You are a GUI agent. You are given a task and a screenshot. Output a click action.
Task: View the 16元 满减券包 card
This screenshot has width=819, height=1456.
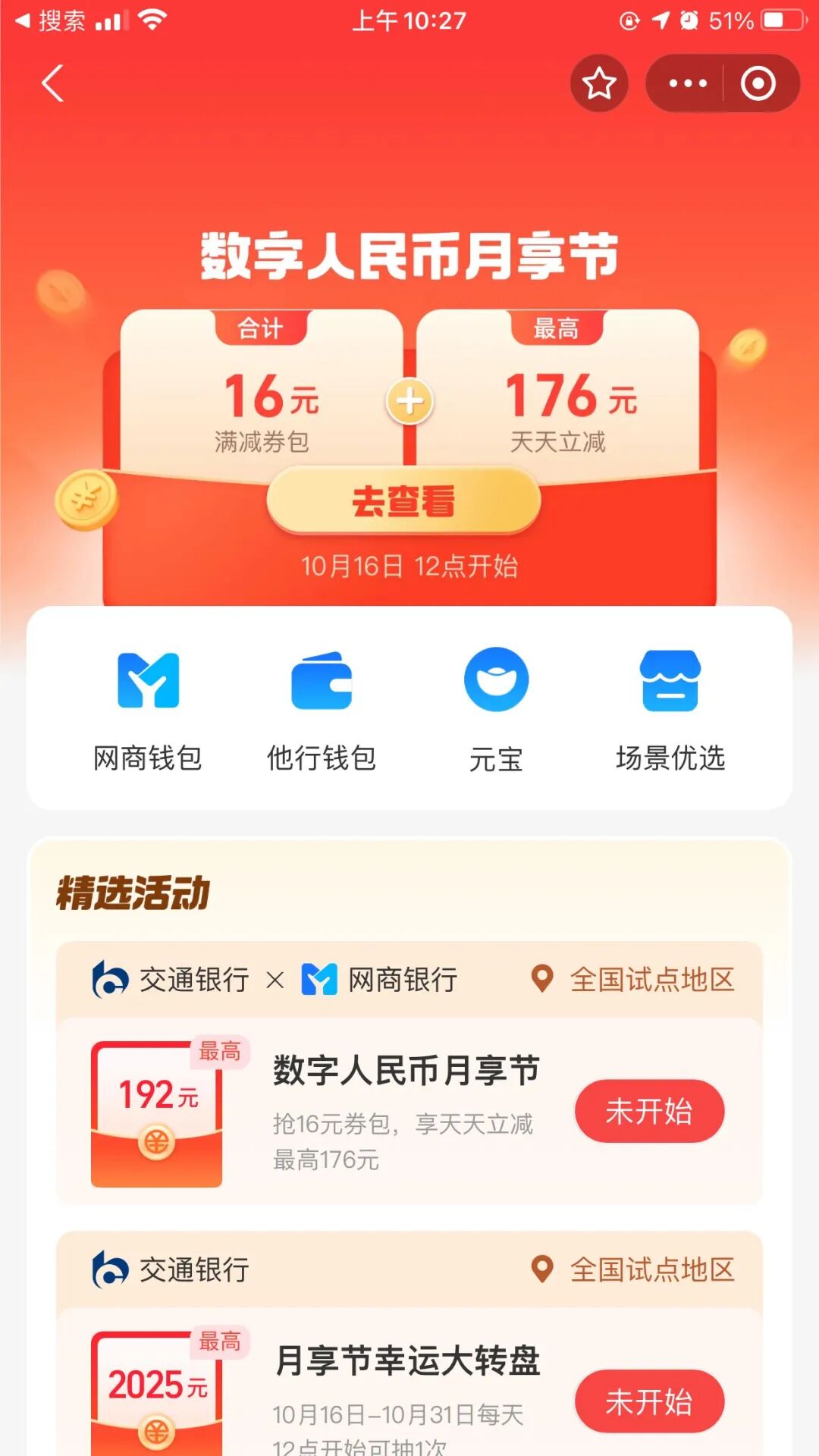tap(262, 394)
